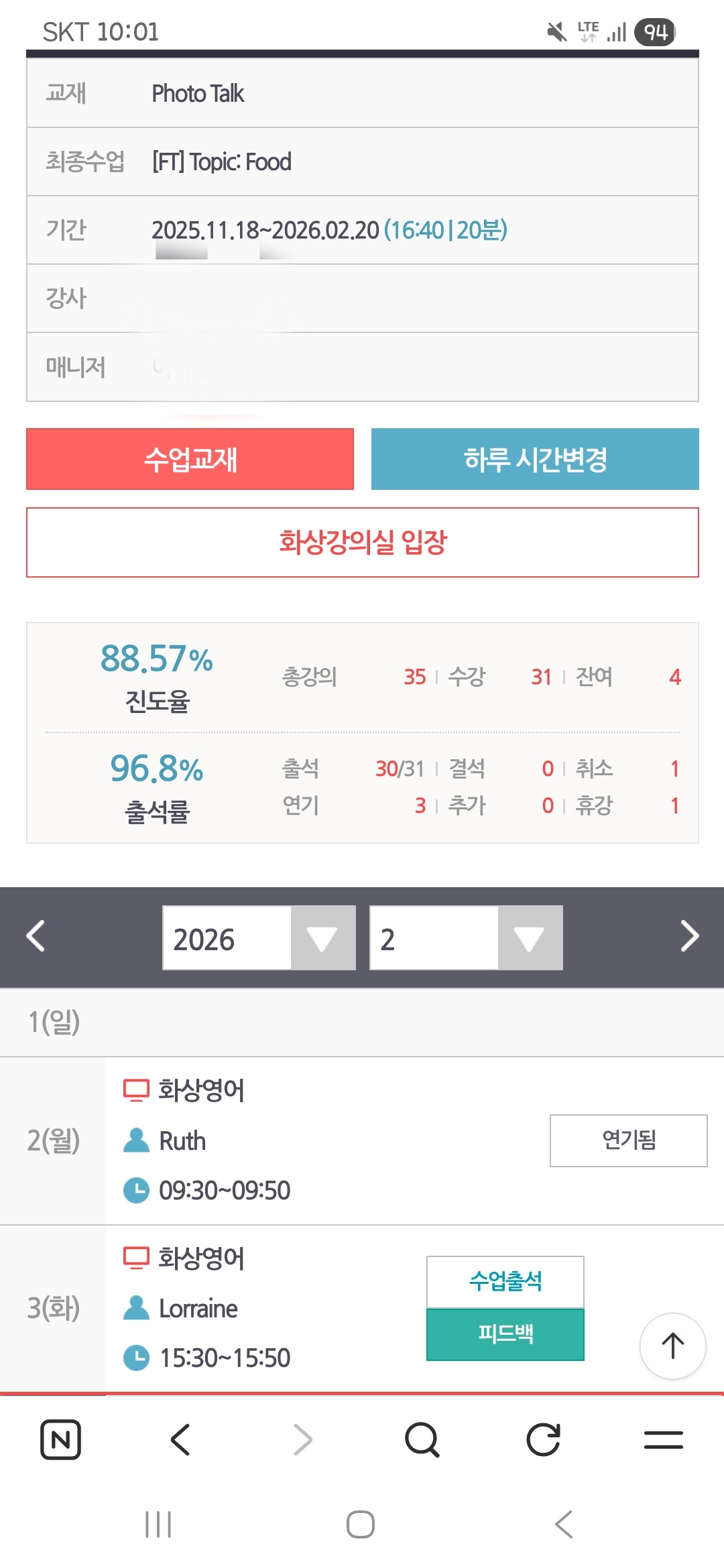Open the month dropdown showing 2
The width and height of the screenshot is (724, 1568).
(466, 938)
